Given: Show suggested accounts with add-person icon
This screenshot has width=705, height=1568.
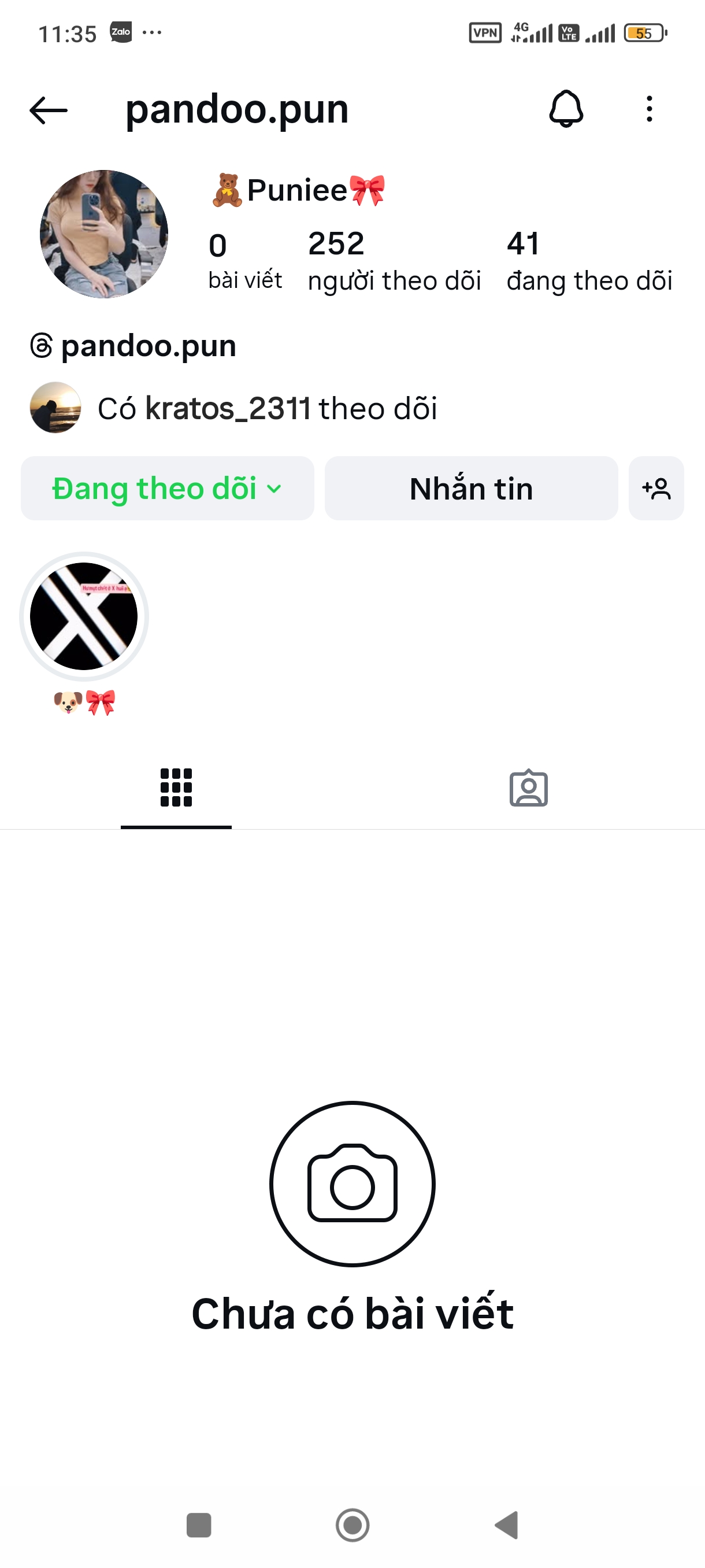Looking at the screenshot, I should pos(656,488).
